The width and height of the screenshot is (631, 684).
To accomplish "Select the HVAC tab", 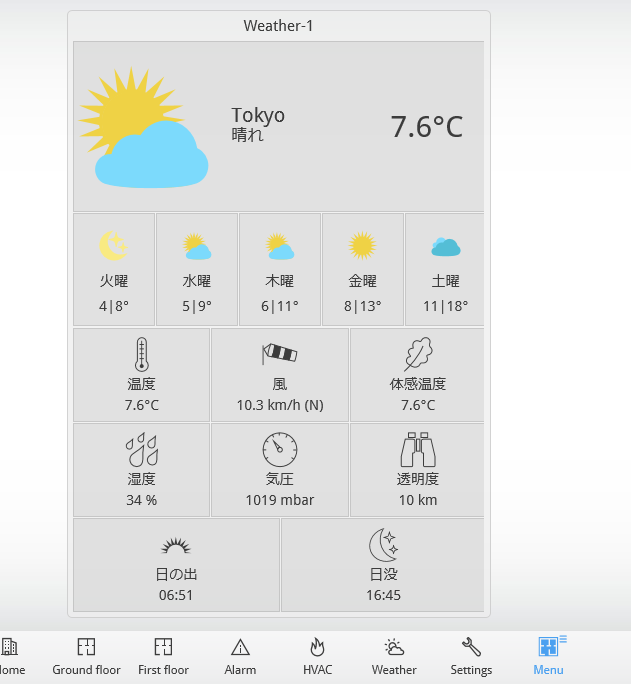I will (x=317, y=656).
